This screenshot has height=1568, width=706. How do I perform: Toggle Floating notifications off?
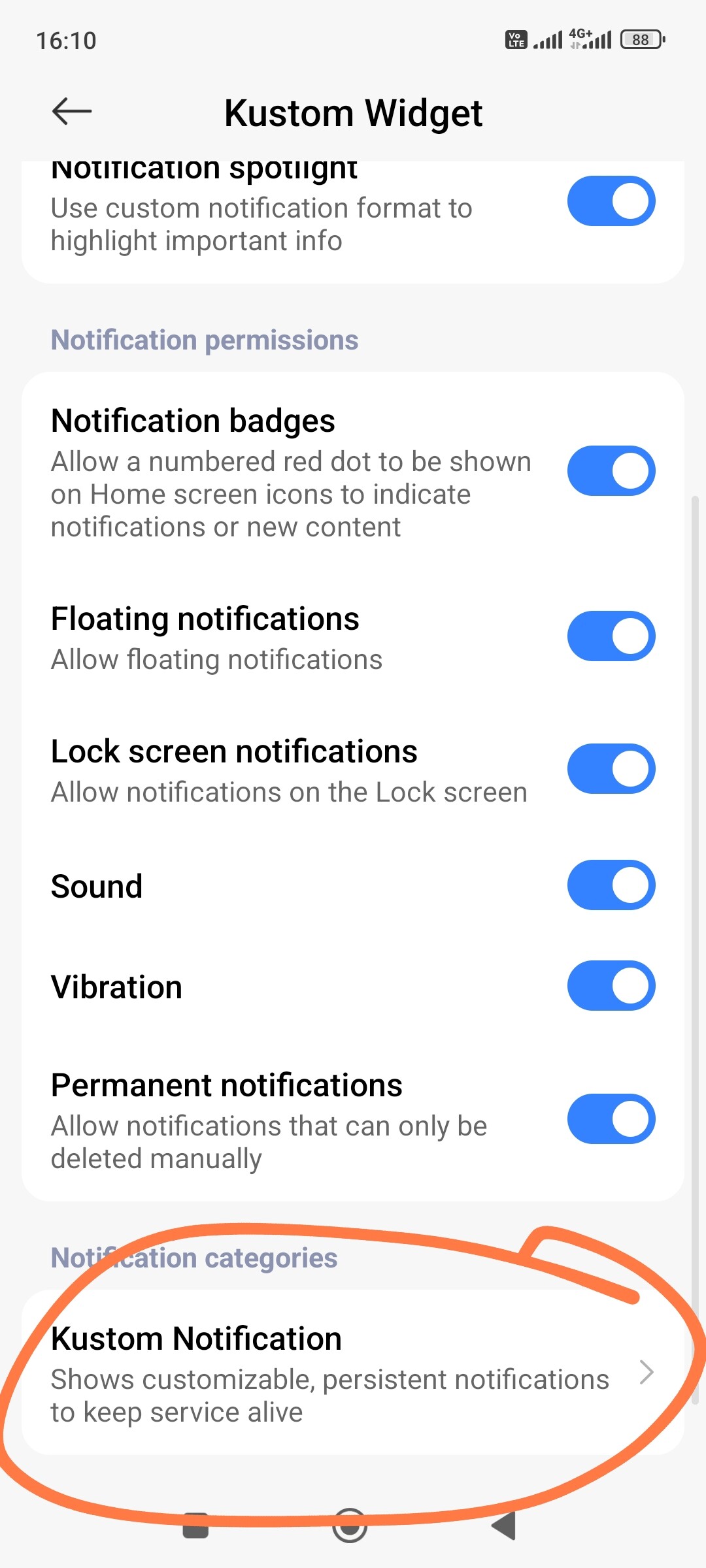coord(611,636)
